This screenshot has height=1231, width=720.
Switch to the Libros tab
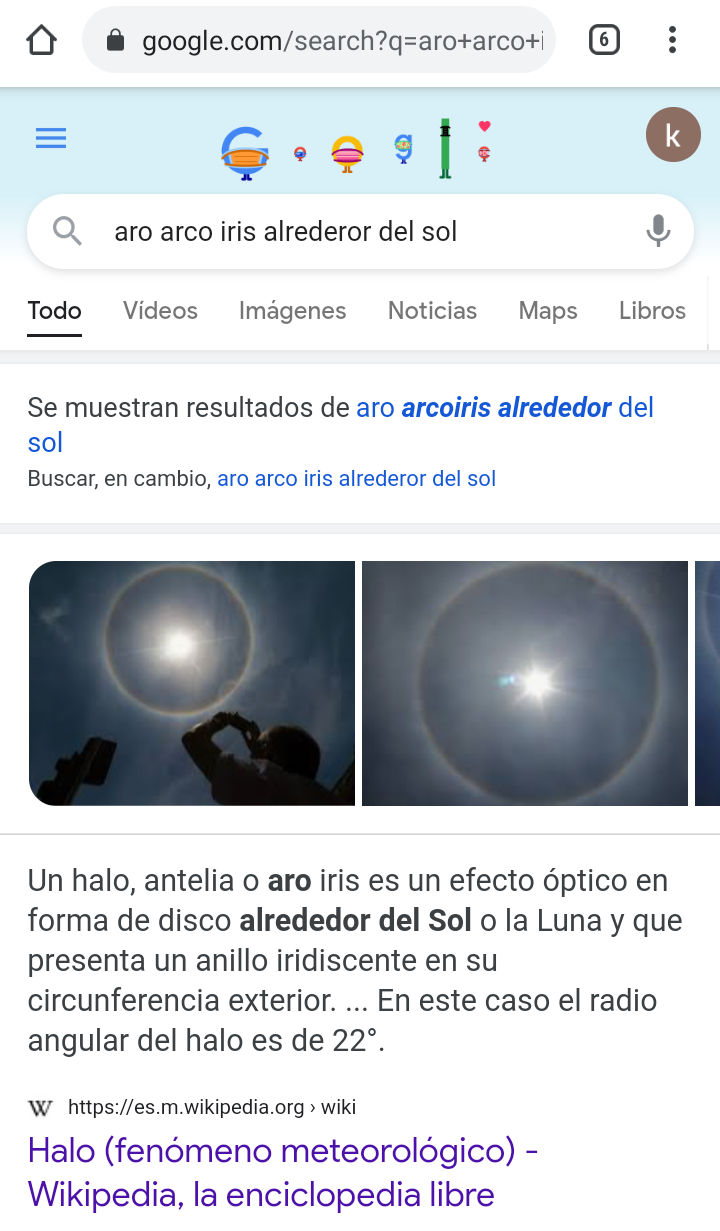(652, 311)
